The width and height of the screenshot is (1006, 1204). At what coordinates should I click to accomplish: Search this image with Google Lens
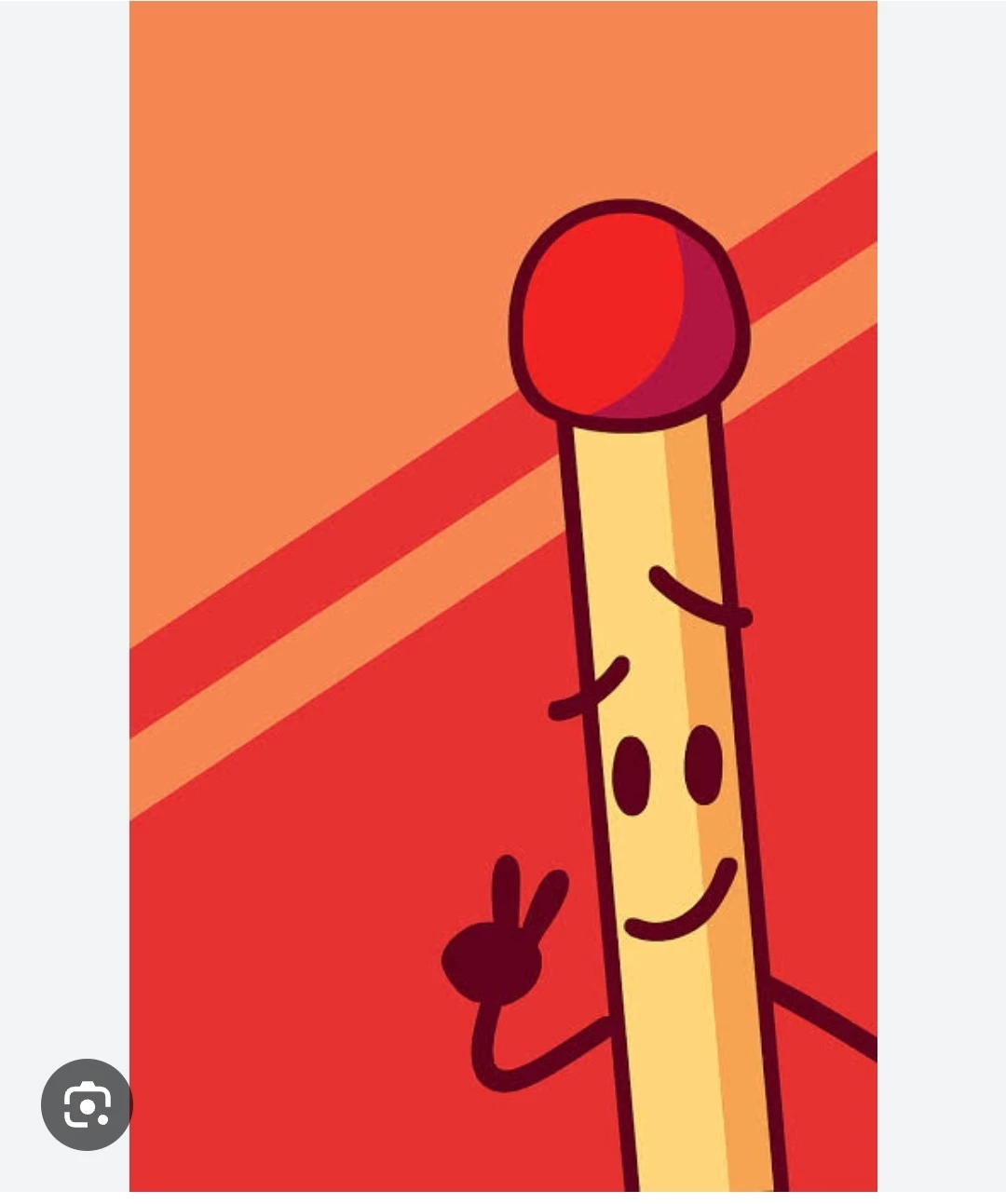[x=87, y=1104]
